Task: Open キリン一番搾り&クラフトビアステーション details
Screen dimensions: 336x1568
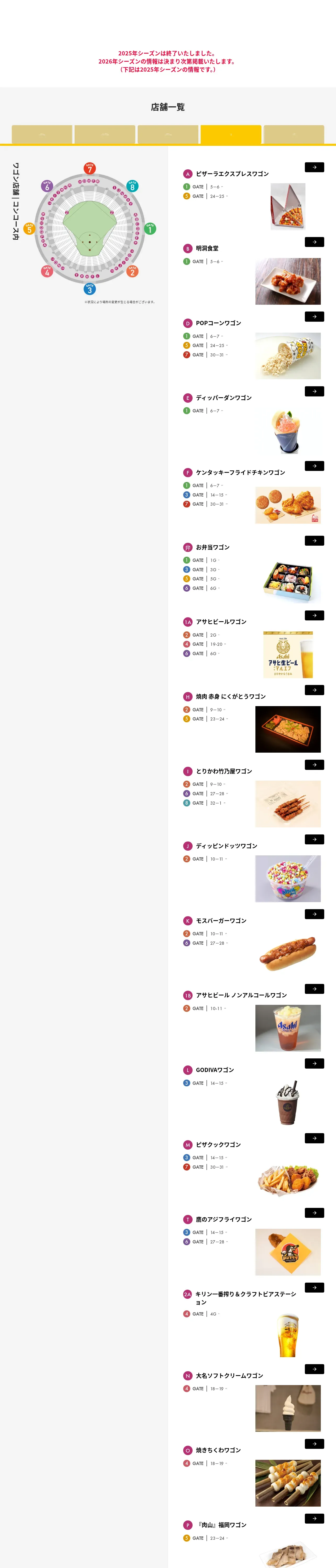Action: coord(314,1287)
